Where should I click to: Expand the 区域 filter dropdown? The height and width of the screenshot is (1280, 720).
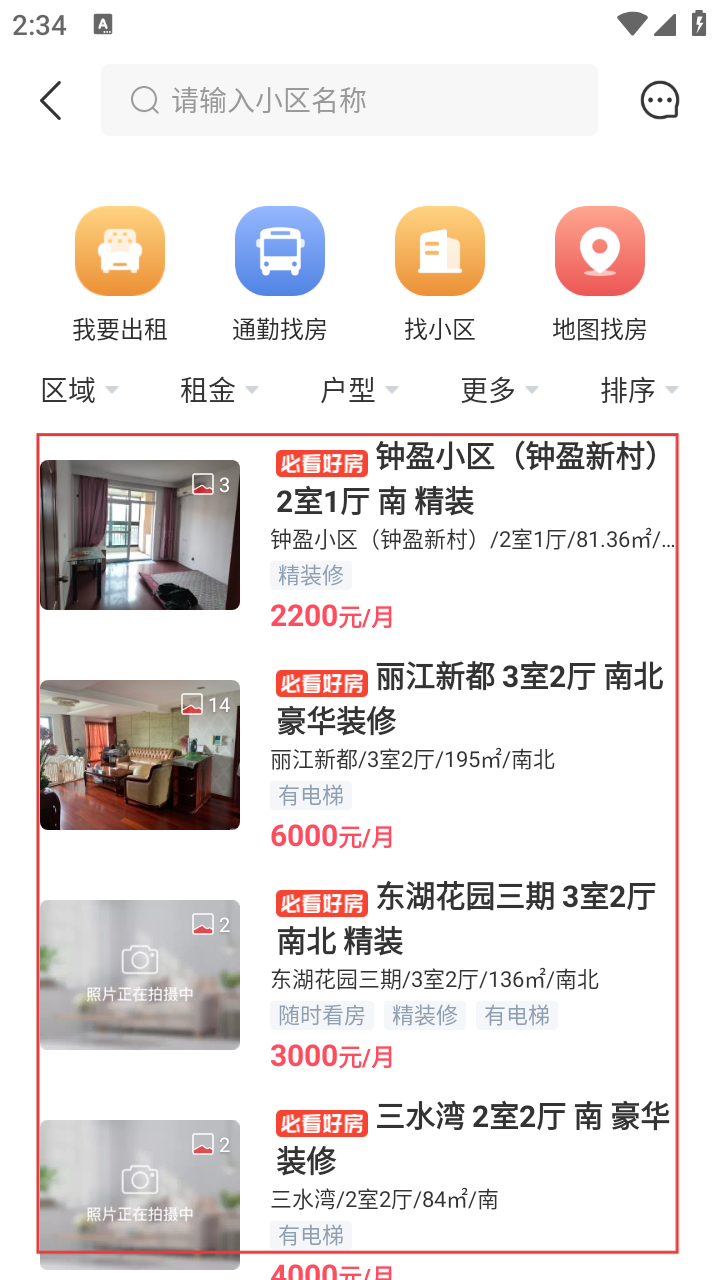click(x=80, y=390)
